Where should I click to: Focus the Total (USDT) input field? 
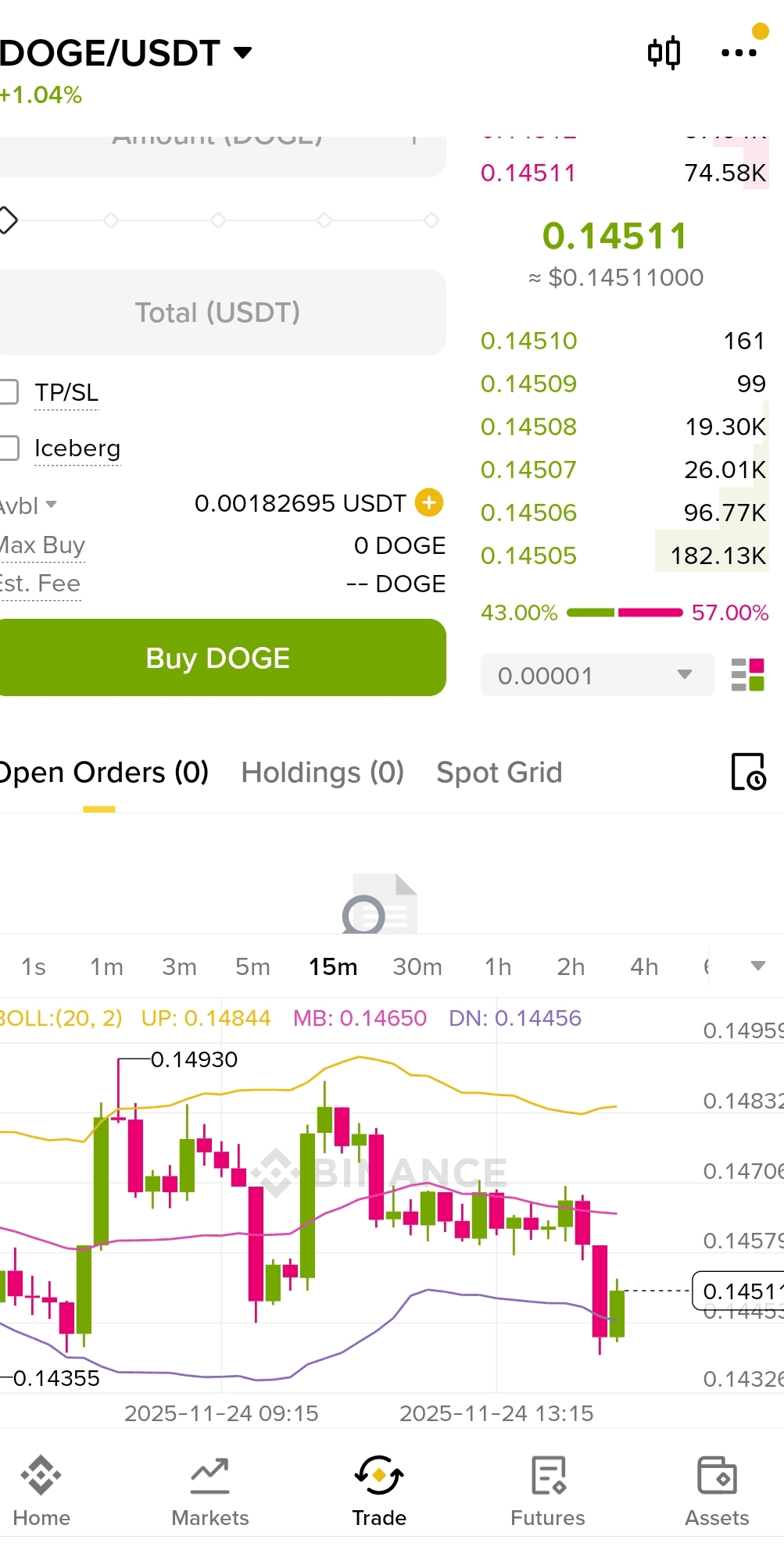[x=219, y=313]
